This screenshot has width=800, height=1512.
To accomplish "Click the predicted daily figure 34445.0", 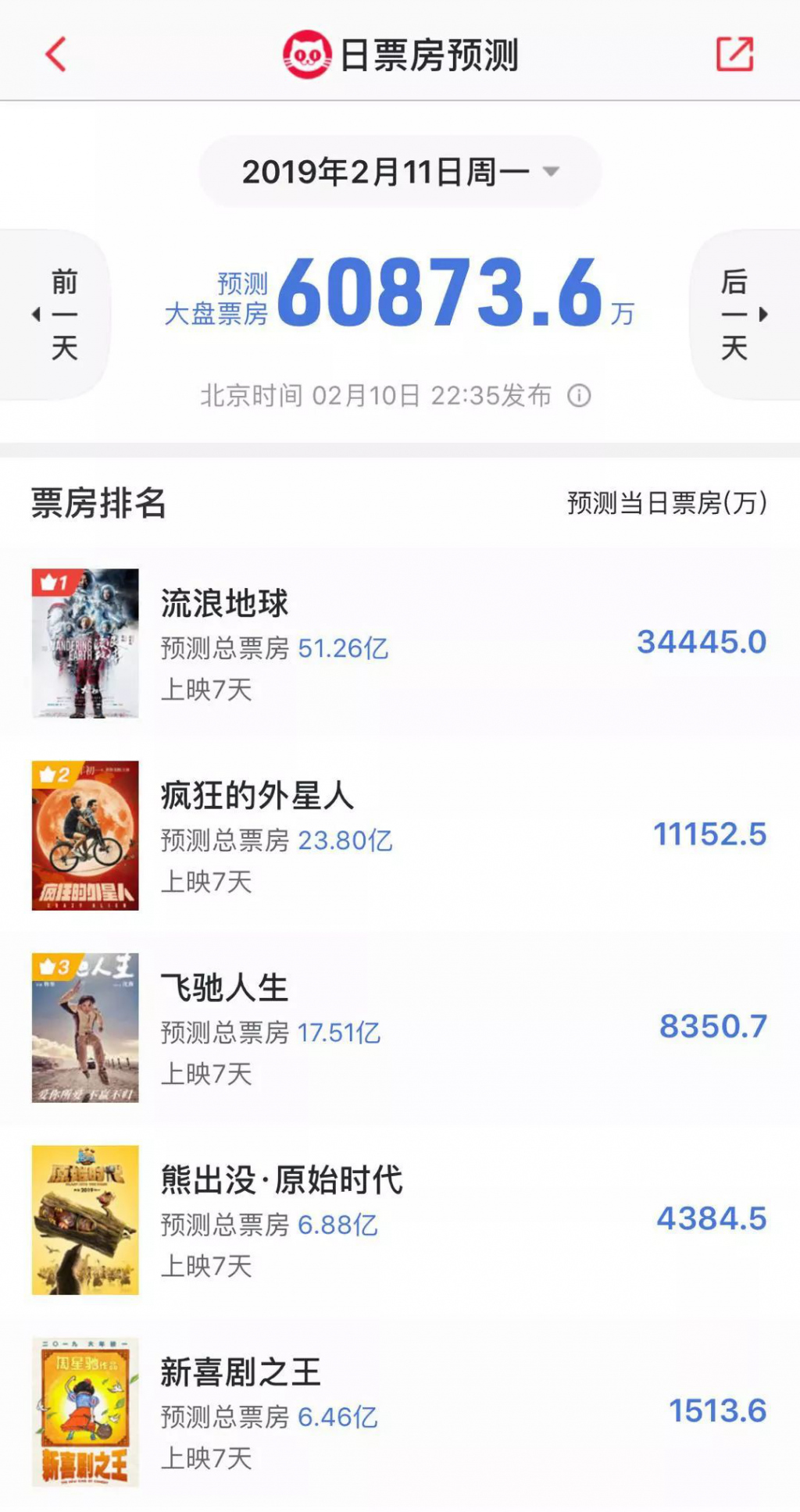I will pyautogui.click(x=702, y=641).
